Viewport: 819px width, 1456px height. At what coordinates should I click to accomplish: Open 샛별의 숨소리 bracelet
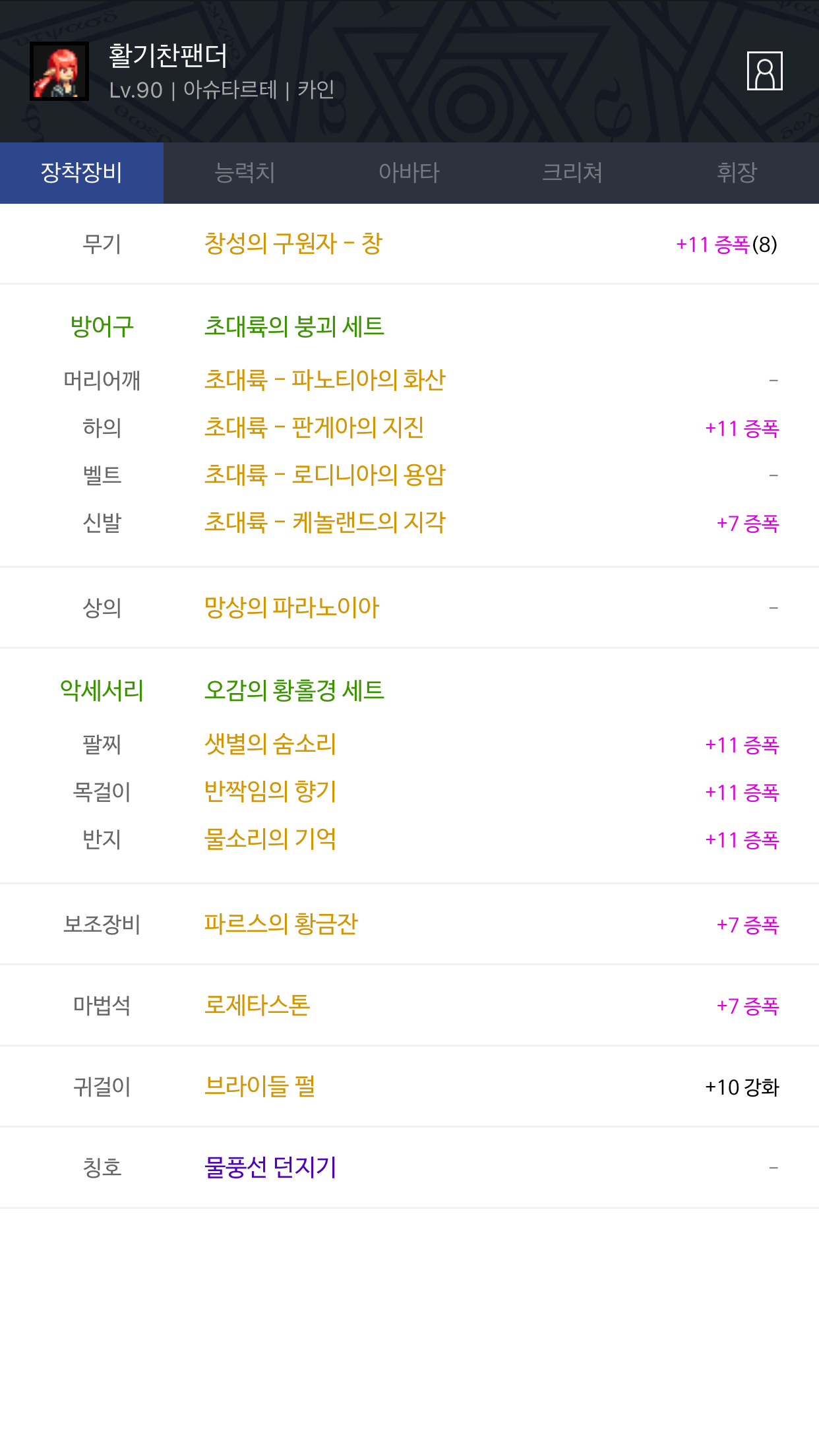click(270, 744)
